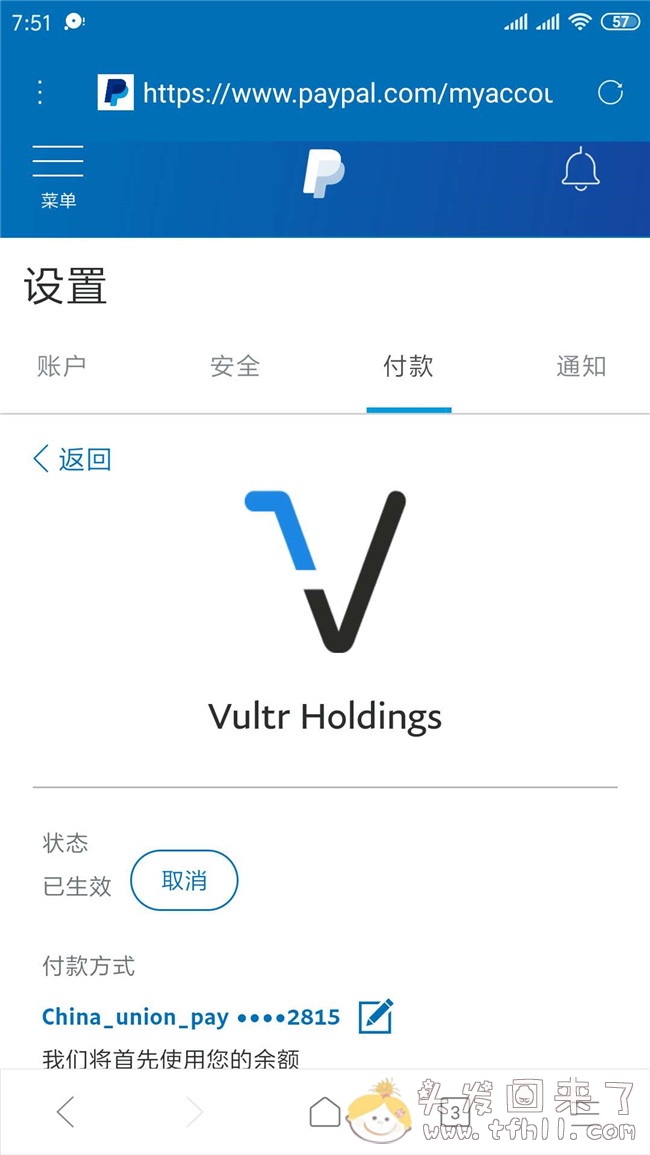
Task: Go to the browser home page
Action: (x=325, y=1112)
